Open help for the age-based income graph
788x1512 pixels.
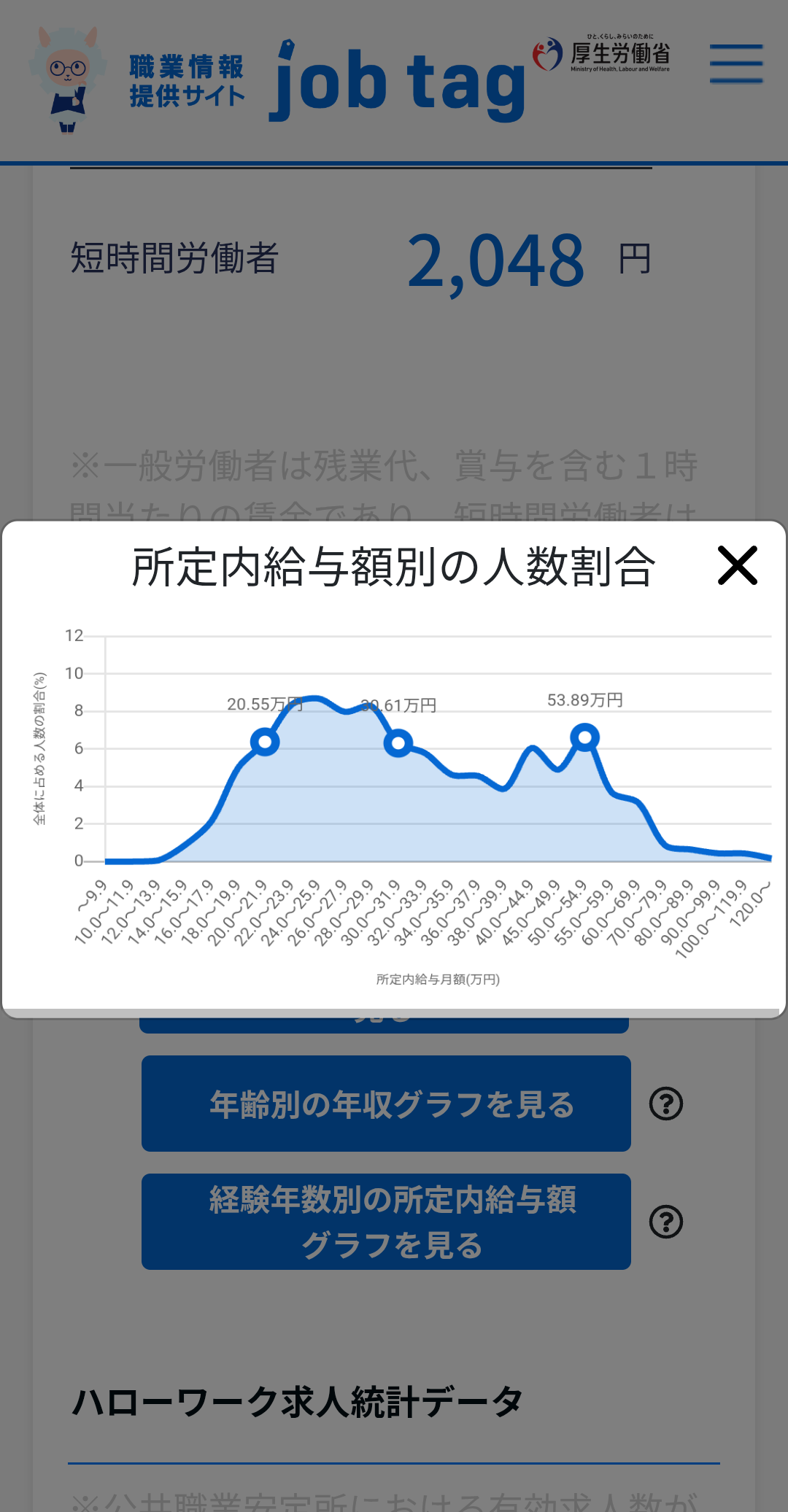(x=666, y=1104)
